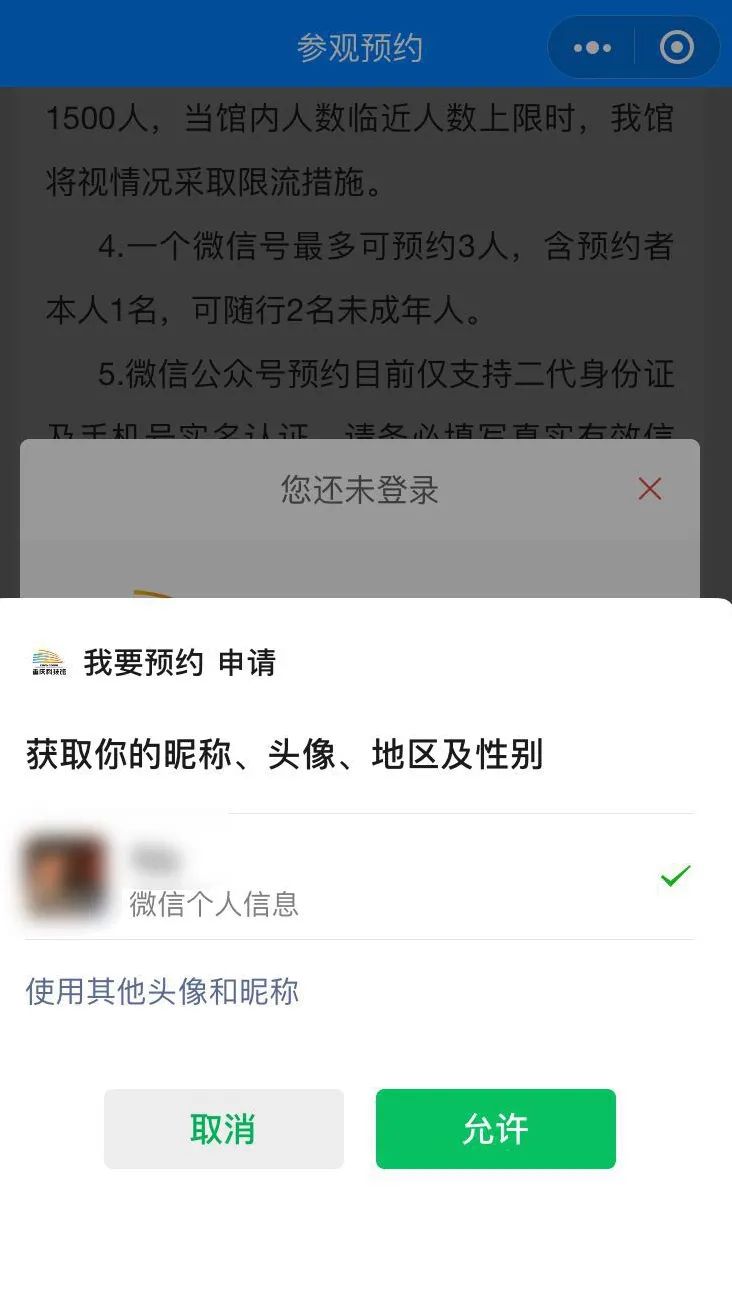Close the mini program with the circle icon

click(677, 47)
